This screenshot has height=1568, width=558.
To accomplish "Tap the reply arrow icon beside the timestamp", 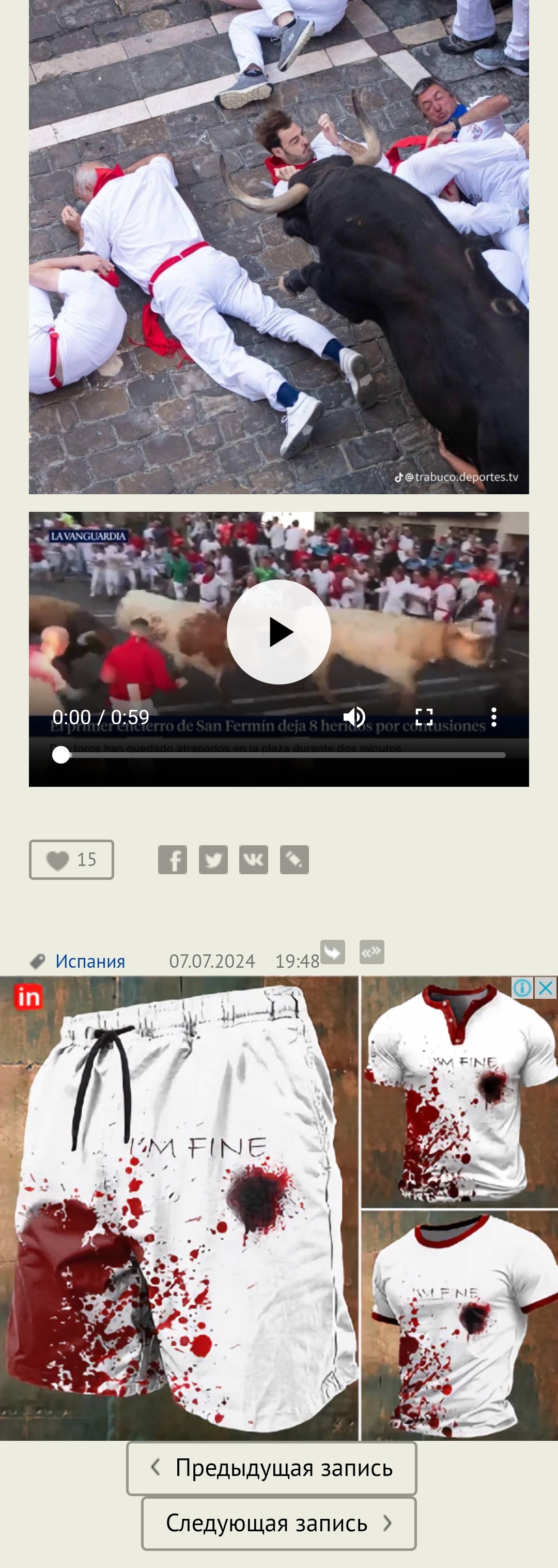I will point(333,952).
